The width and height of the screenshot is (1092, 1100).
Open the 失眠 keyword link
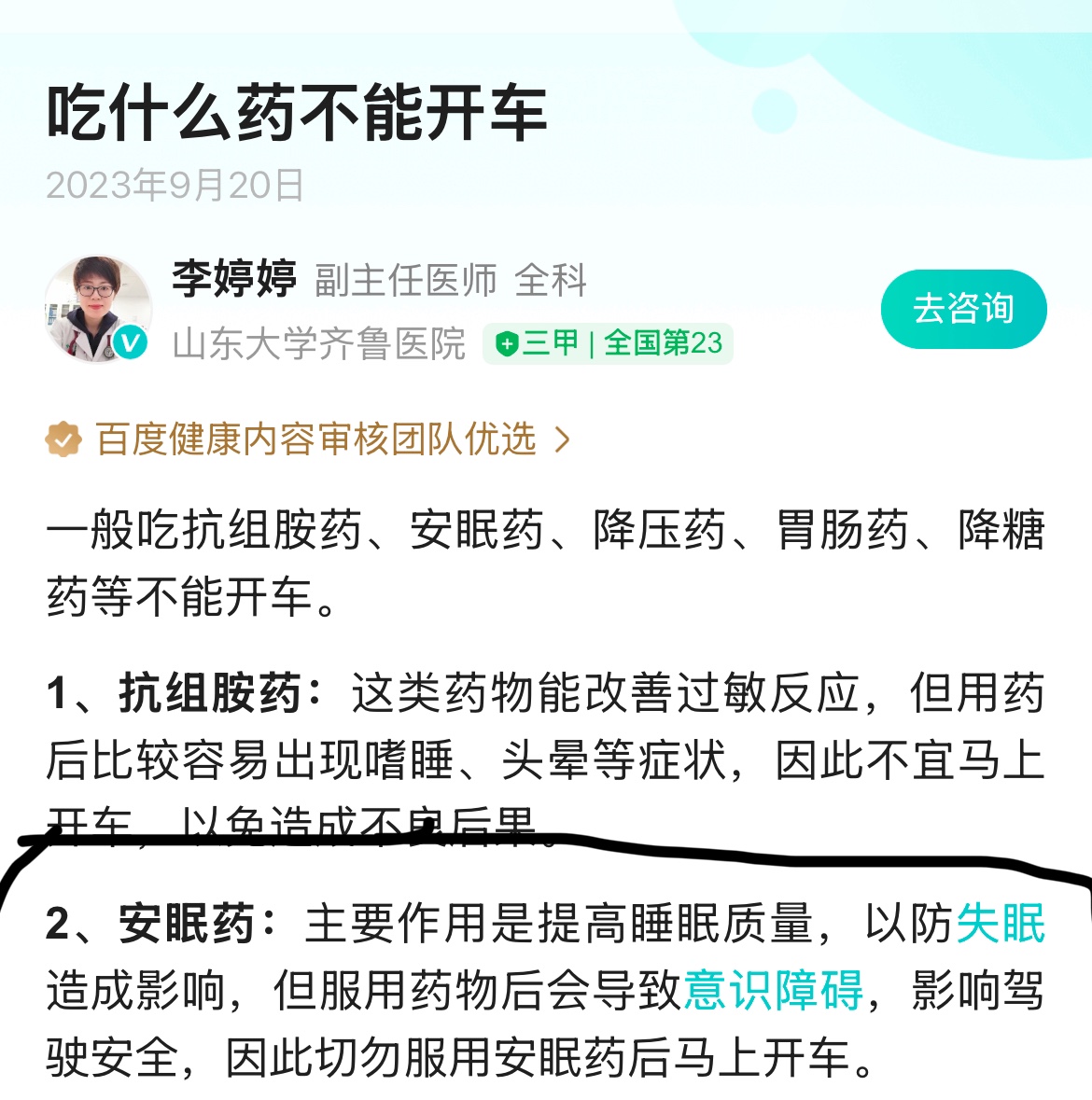point(1000,924)
